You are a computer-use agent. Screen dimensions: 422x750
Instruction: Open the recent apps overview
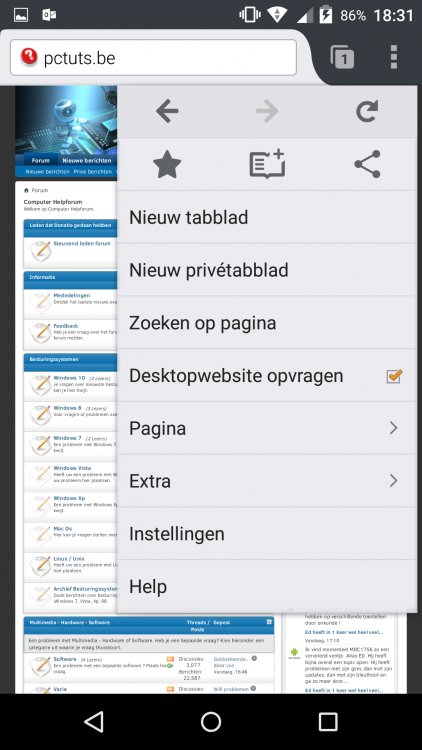coord(328,722)
